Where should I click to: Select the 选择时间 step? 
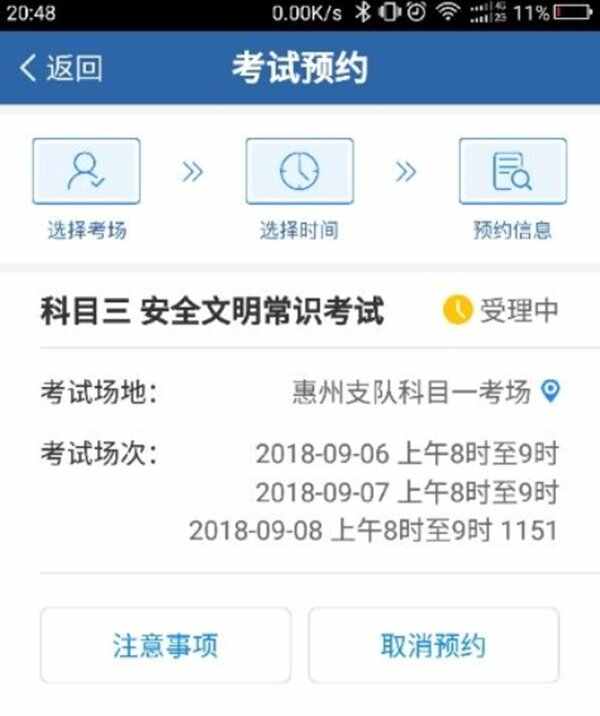point(299,173)
